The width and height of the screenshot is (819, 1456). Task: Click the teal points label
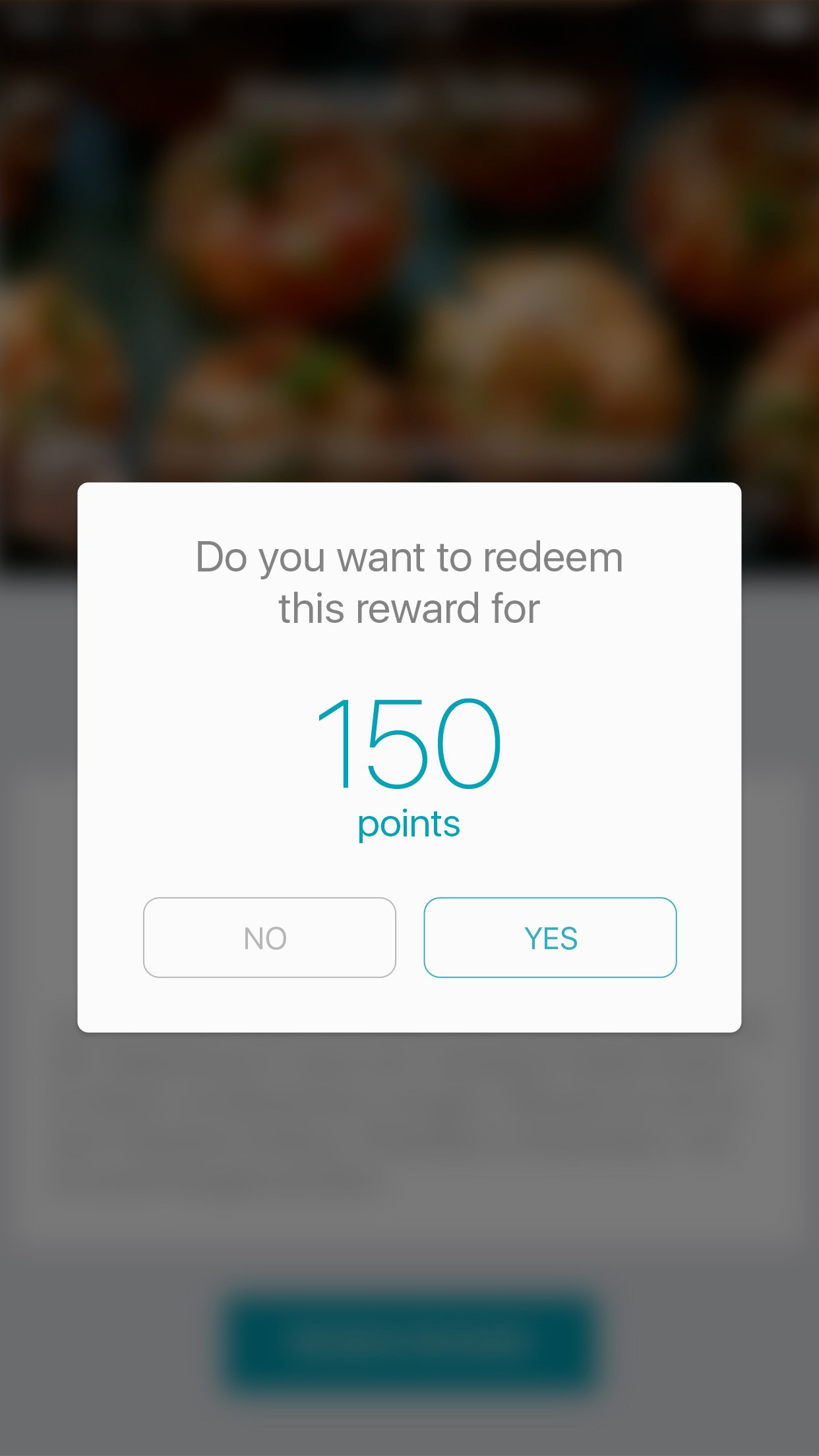pyautogui.click(x=409, y=823)
